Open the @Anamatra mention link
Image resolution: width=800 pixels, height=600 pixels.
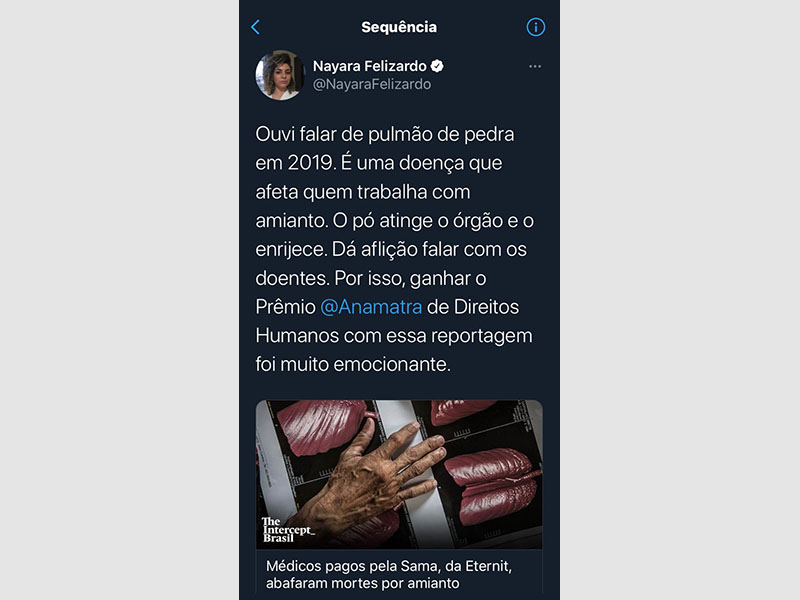pyautogui.click(x=371, y=306)
